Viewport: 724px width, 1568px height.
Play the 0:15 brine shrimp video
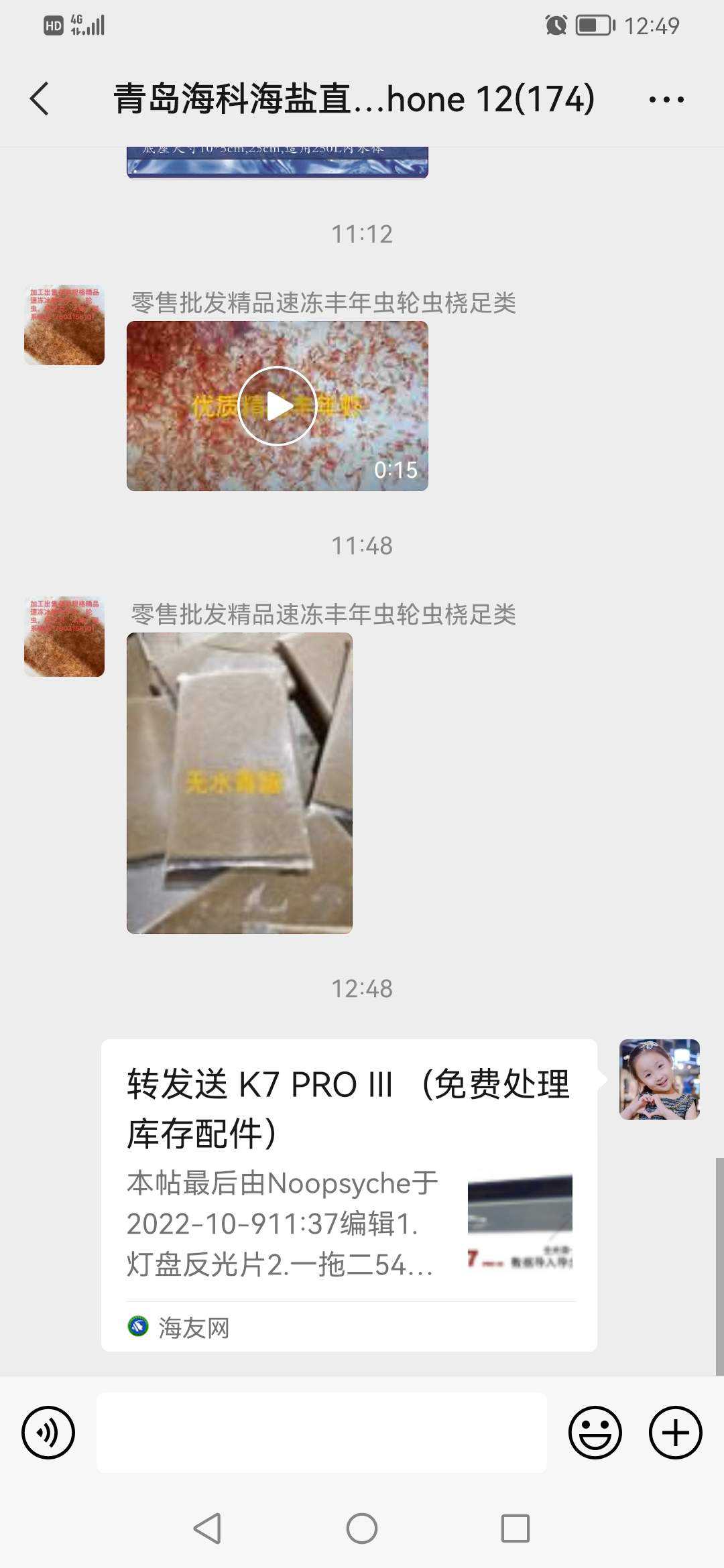(x=277, y=406)
